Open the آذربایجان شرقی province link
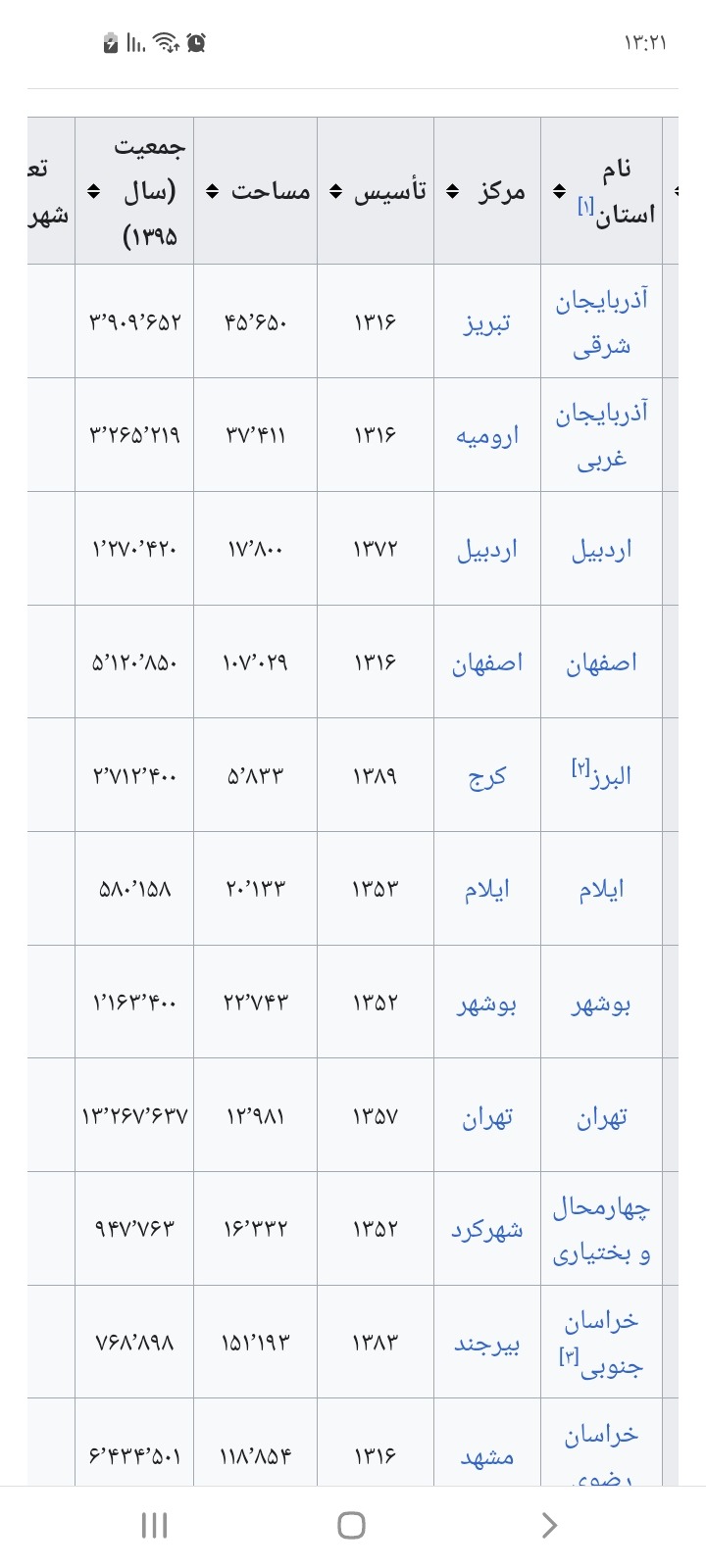 pyautogui.click(x=601, y=321)
